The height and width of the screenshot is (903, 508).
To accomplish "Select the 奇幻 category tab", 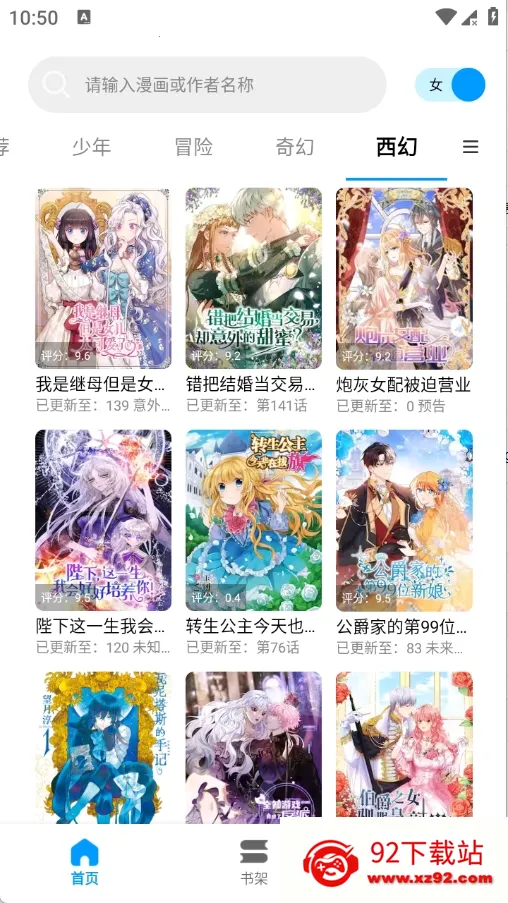I will 295,147.
